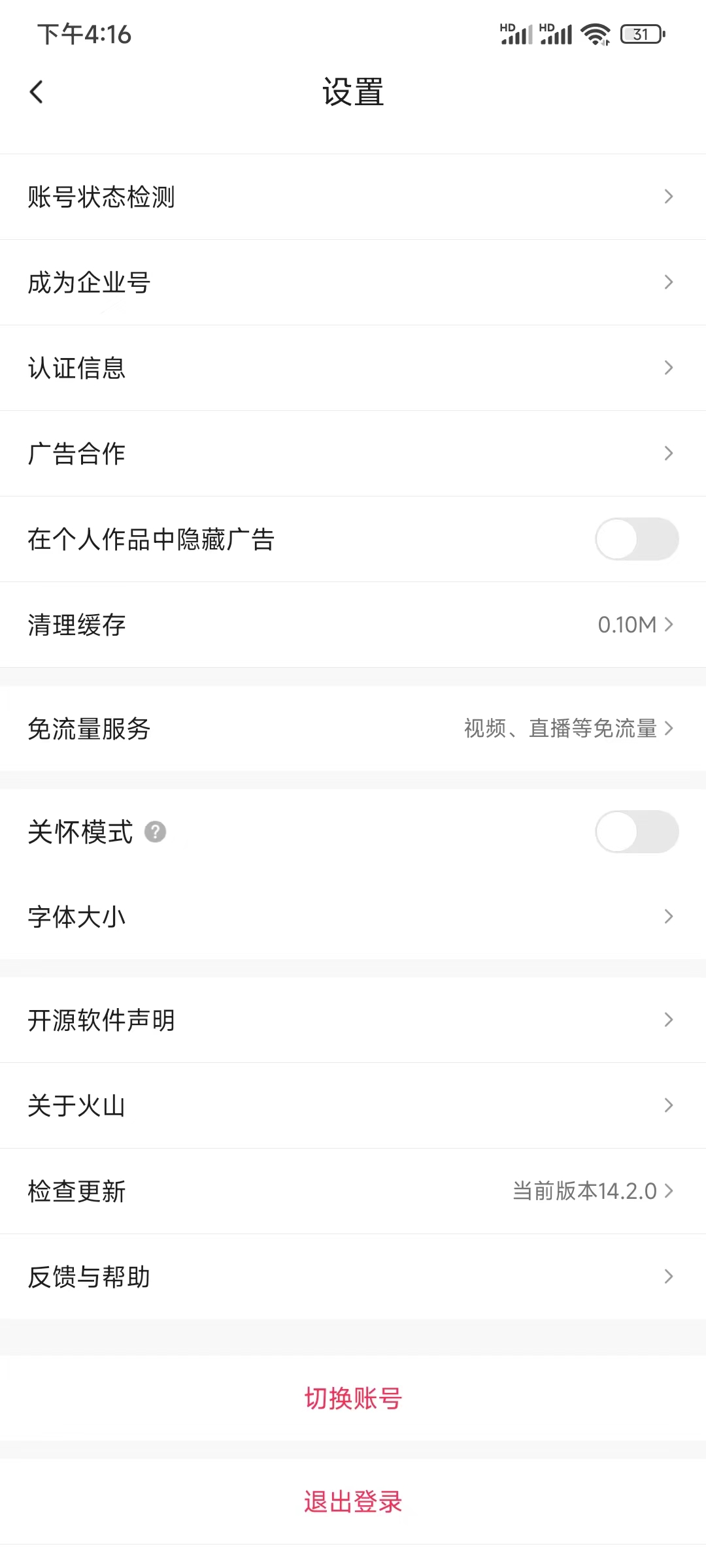Tap 退出登录 to log out
The image size is (706, 1568).
353,1501
